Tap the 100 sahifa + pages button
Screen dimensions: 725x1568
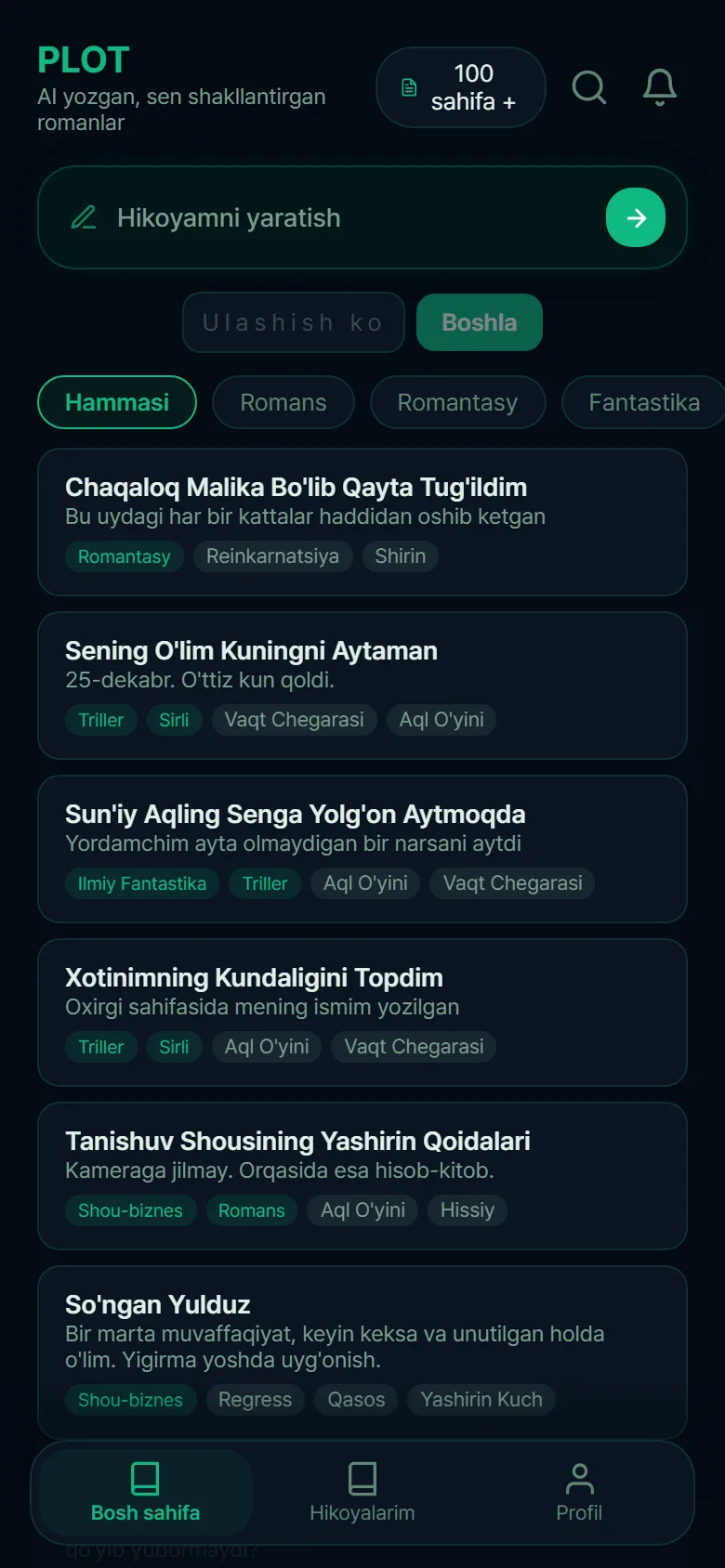coord(461,87)
